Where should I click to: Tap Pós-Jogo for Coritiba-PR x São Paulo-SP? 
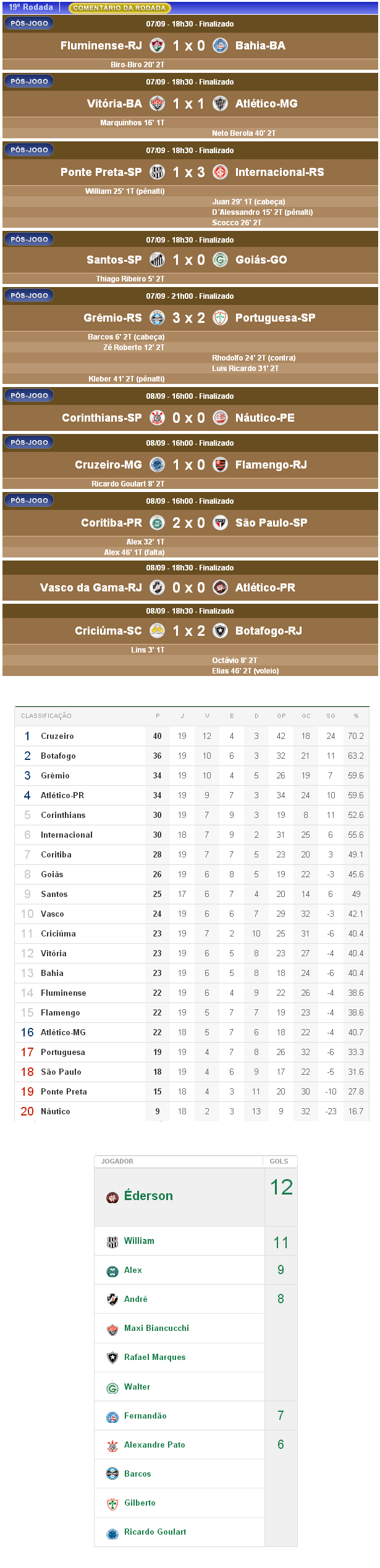pos(29,501)
